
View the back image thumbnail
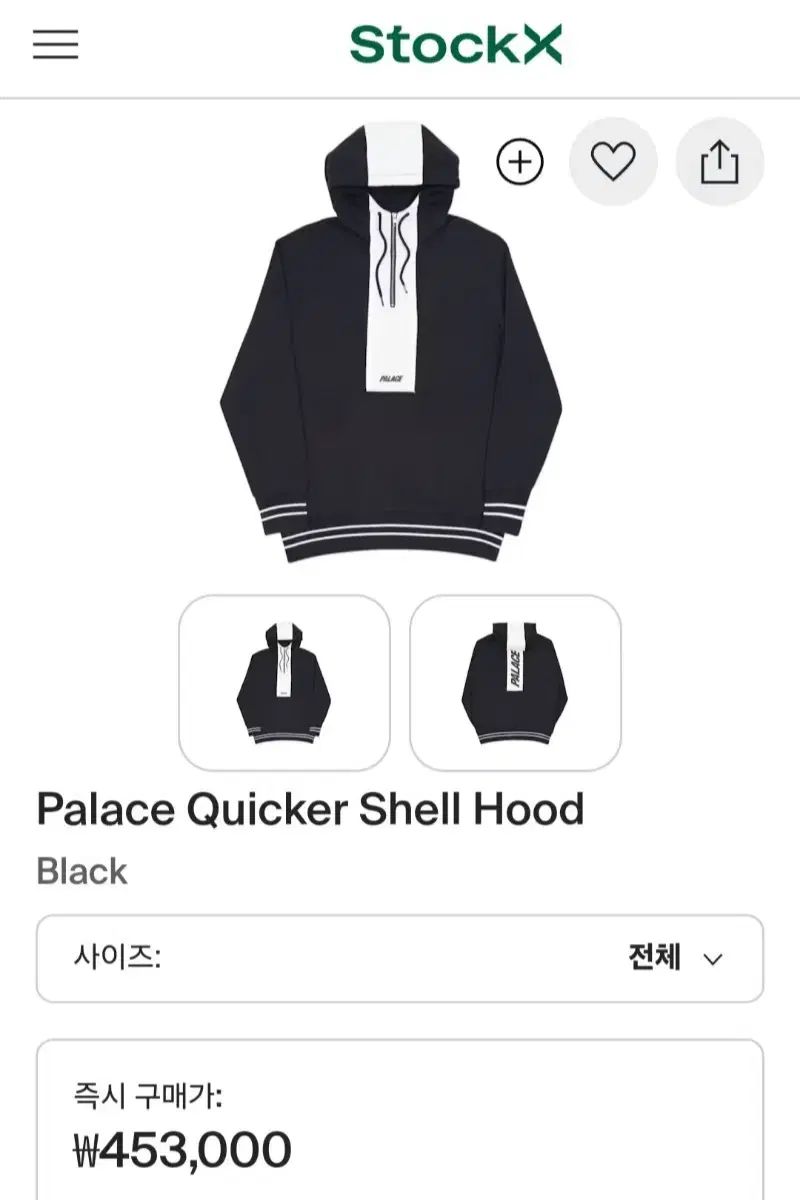pos(515,683)
